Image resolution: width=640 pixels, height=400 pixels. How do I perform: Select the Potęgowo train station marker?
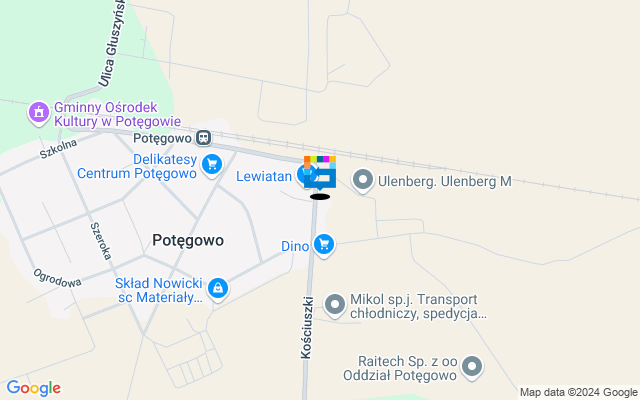tap(203, 138)
